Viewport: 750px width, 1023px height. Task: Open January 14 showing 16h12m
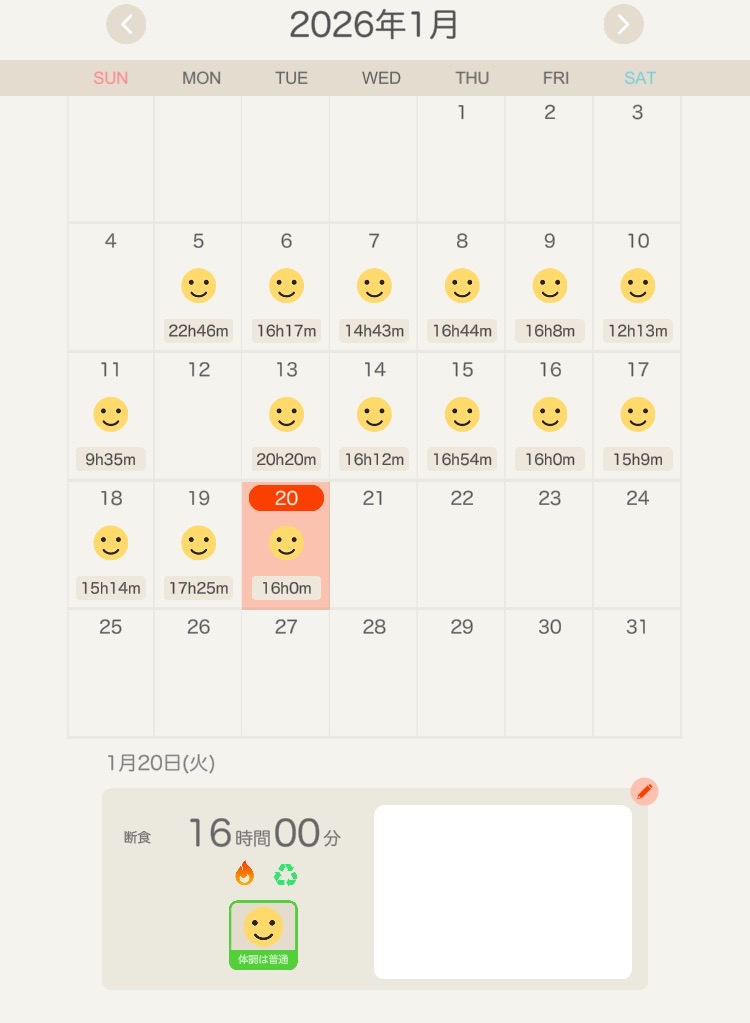374,416
